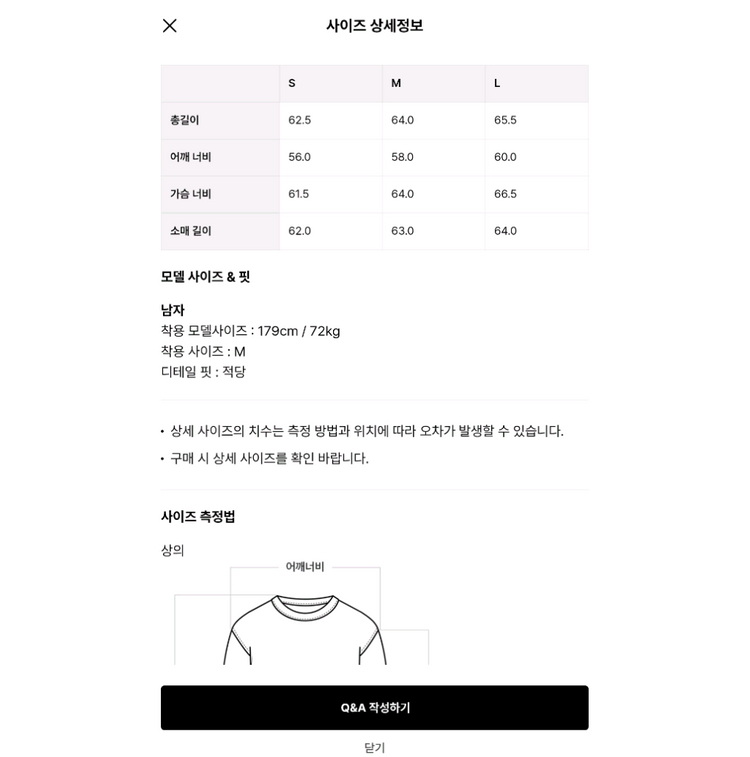Viewport: 750px width, 757px height.
Task: Select the M size column header
Action: tap(395, 84)
